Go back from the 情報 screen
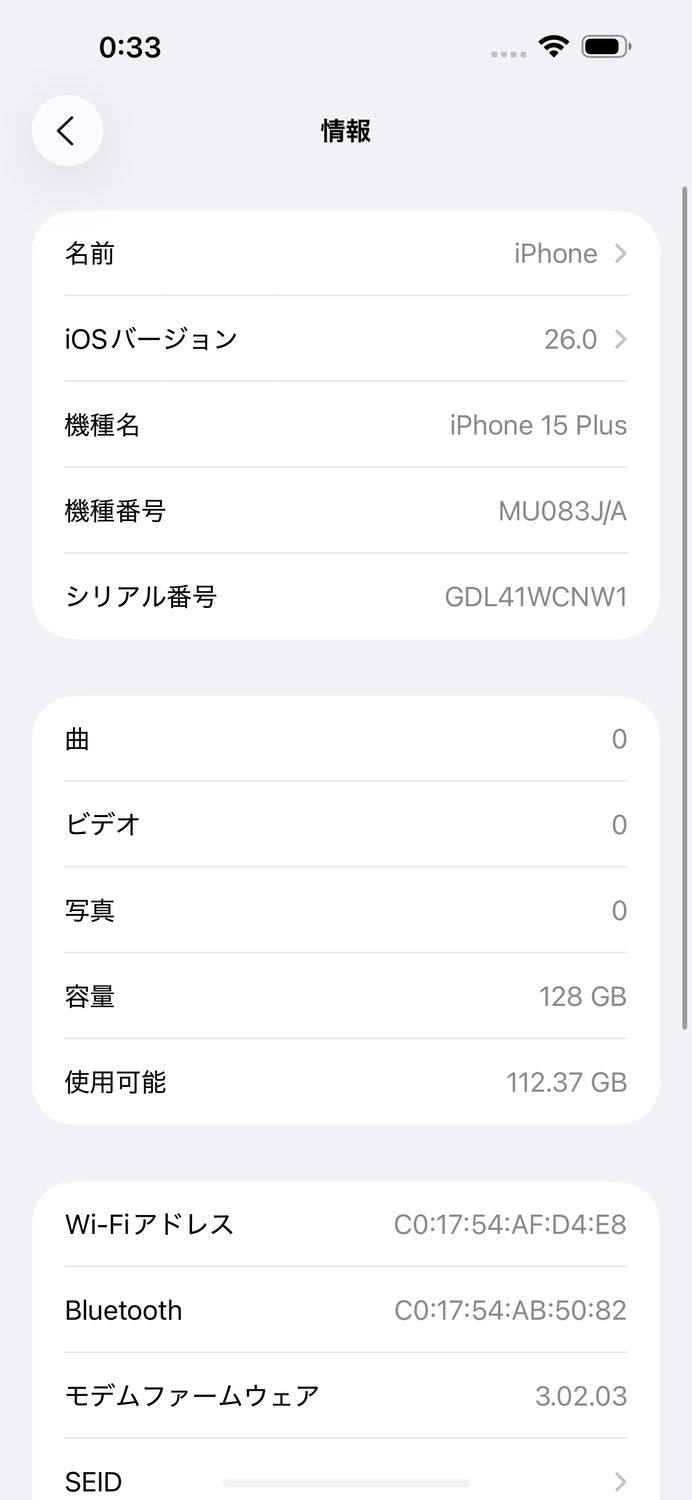The width and height of the screenshot is (692, 1500). (x=67, y=131)
